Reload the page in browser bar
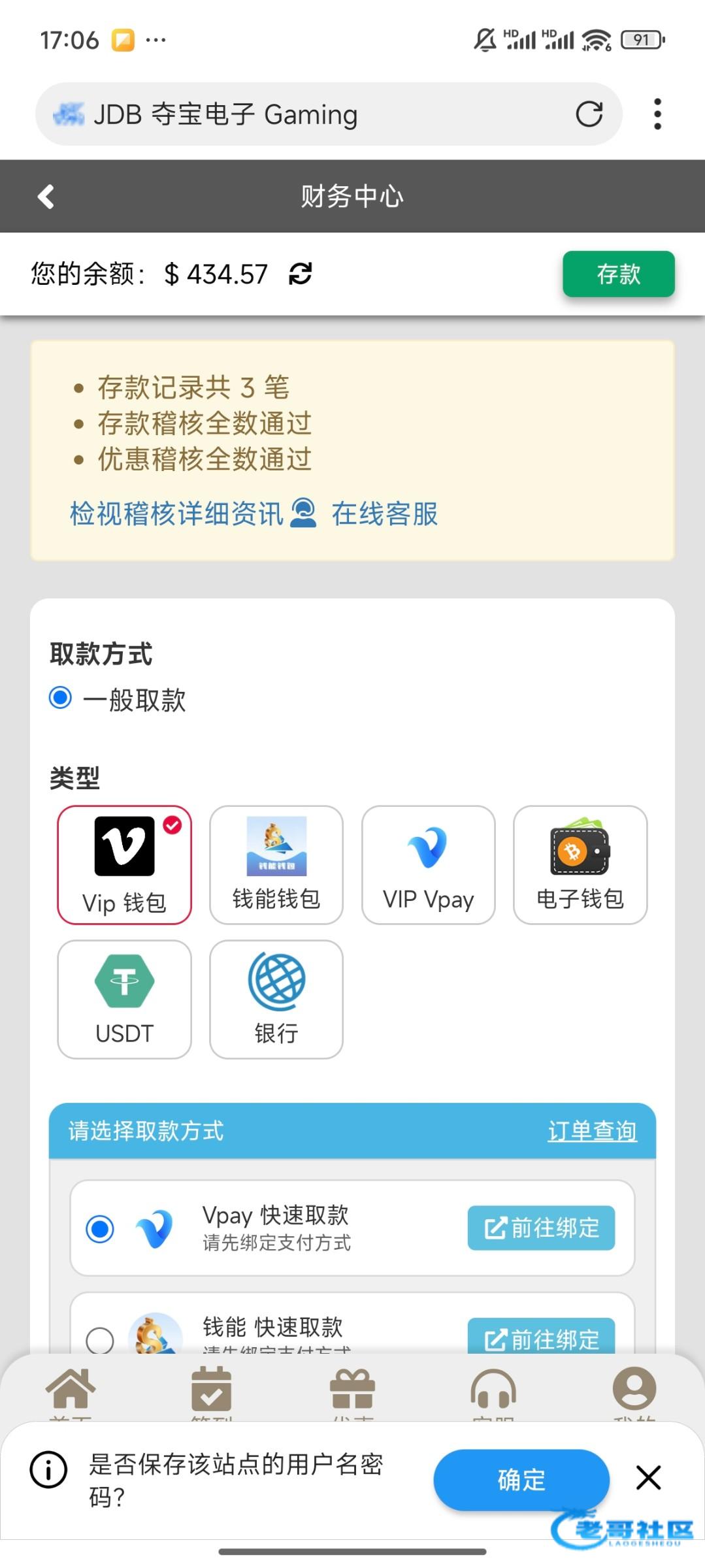The height and width of the screenshot is (1568, 705). 589,114
